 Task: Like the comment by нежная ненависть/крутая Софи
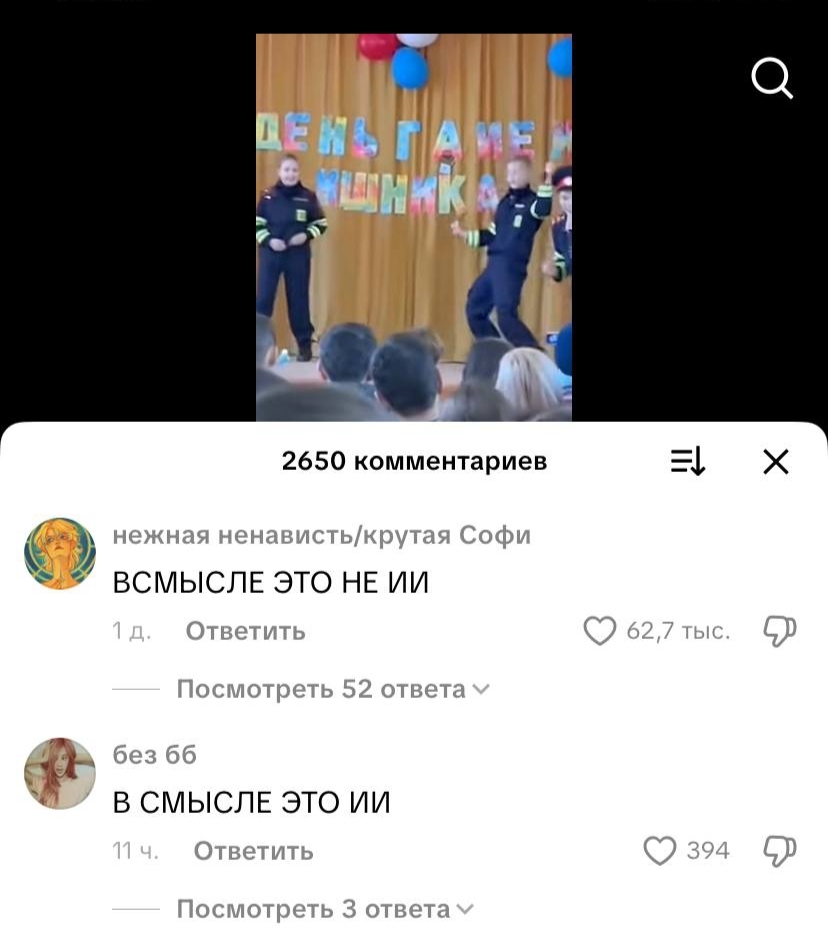(x=600, y=631)
